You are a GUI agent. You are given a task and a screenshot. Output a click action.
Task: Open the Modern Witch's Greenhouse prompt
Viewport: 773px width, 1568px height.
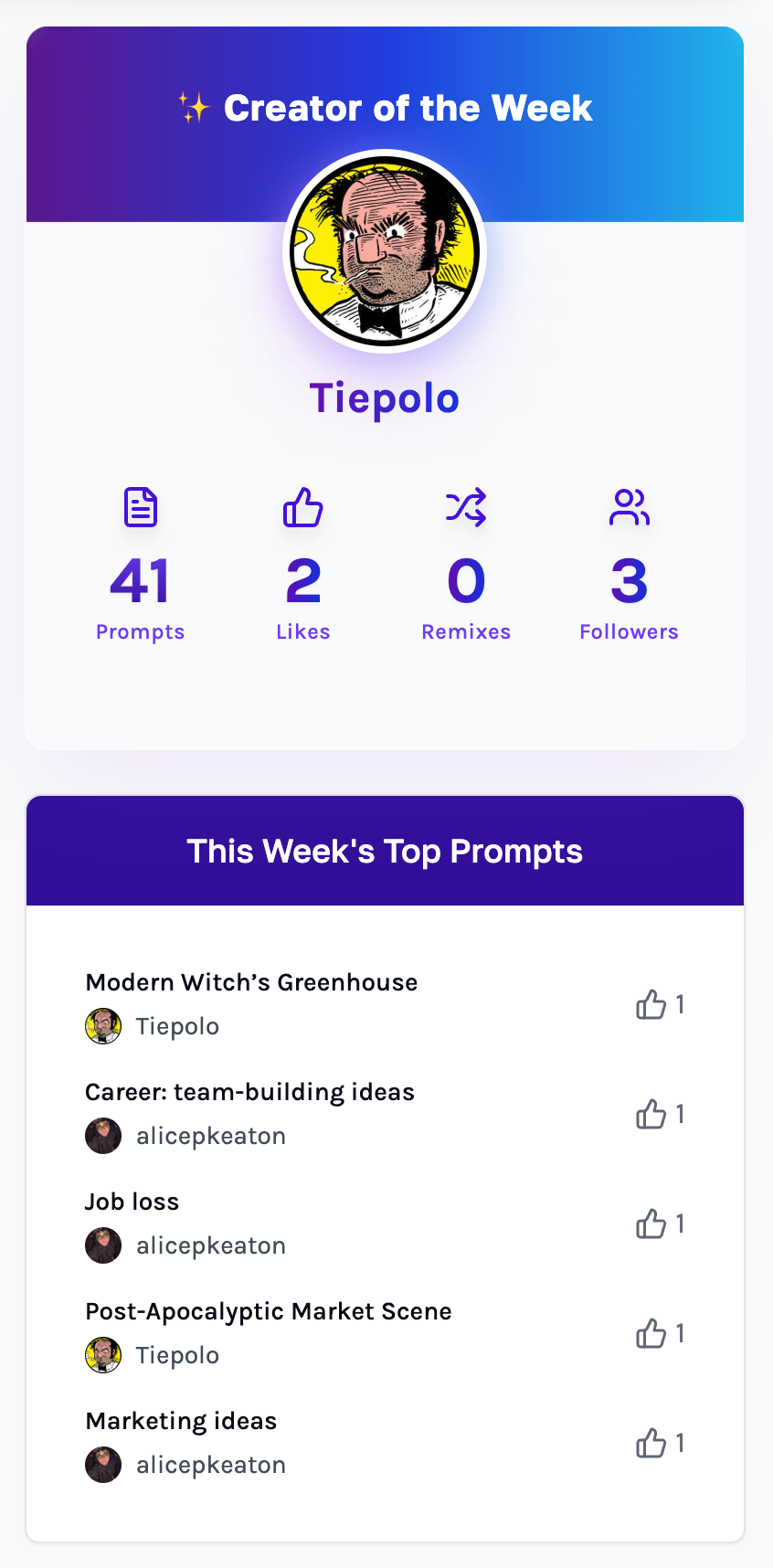coord(251,982)
